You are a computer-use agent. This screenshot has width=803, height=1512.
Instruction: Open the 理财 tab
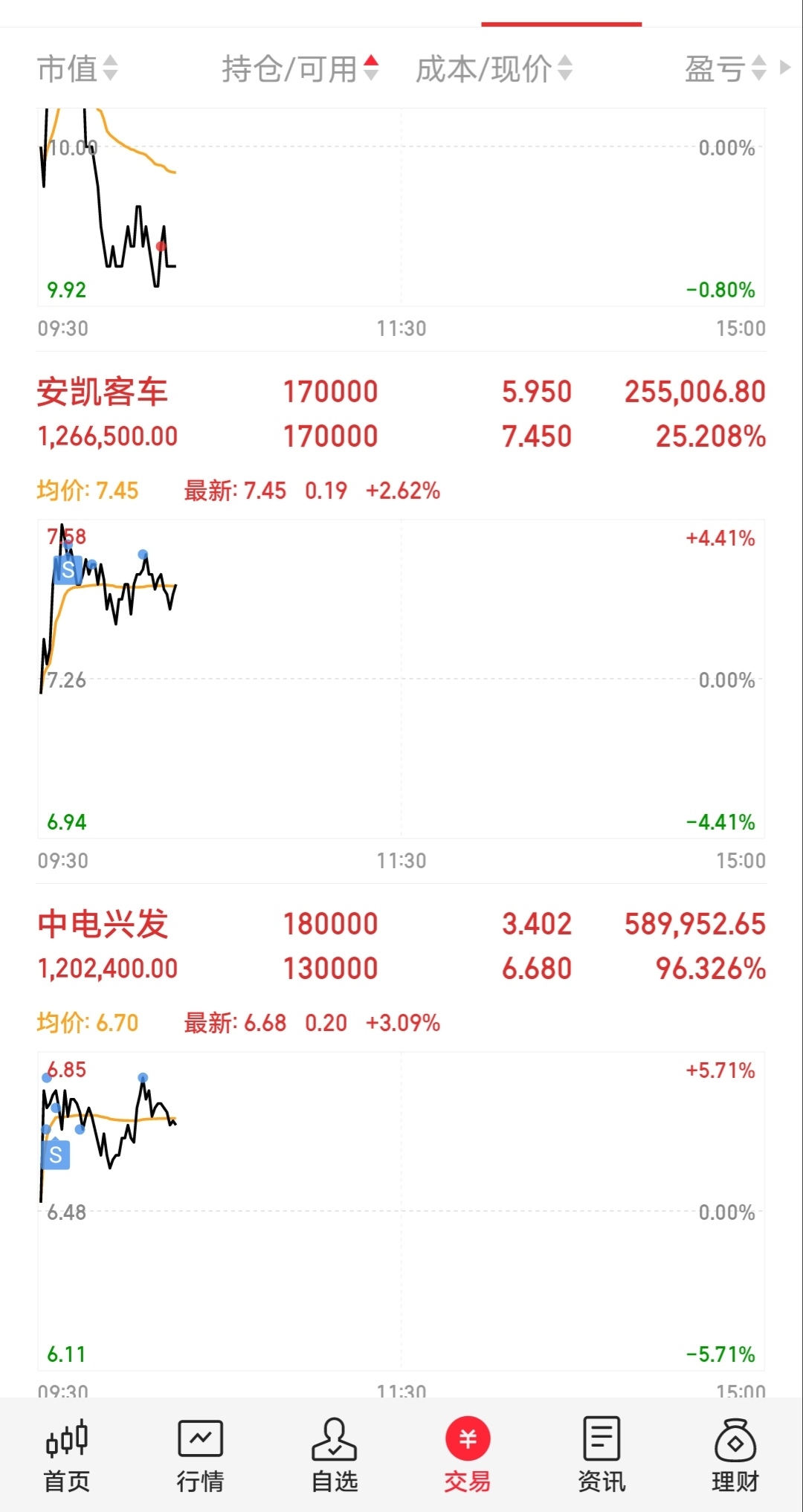[x=735, y=1455]
